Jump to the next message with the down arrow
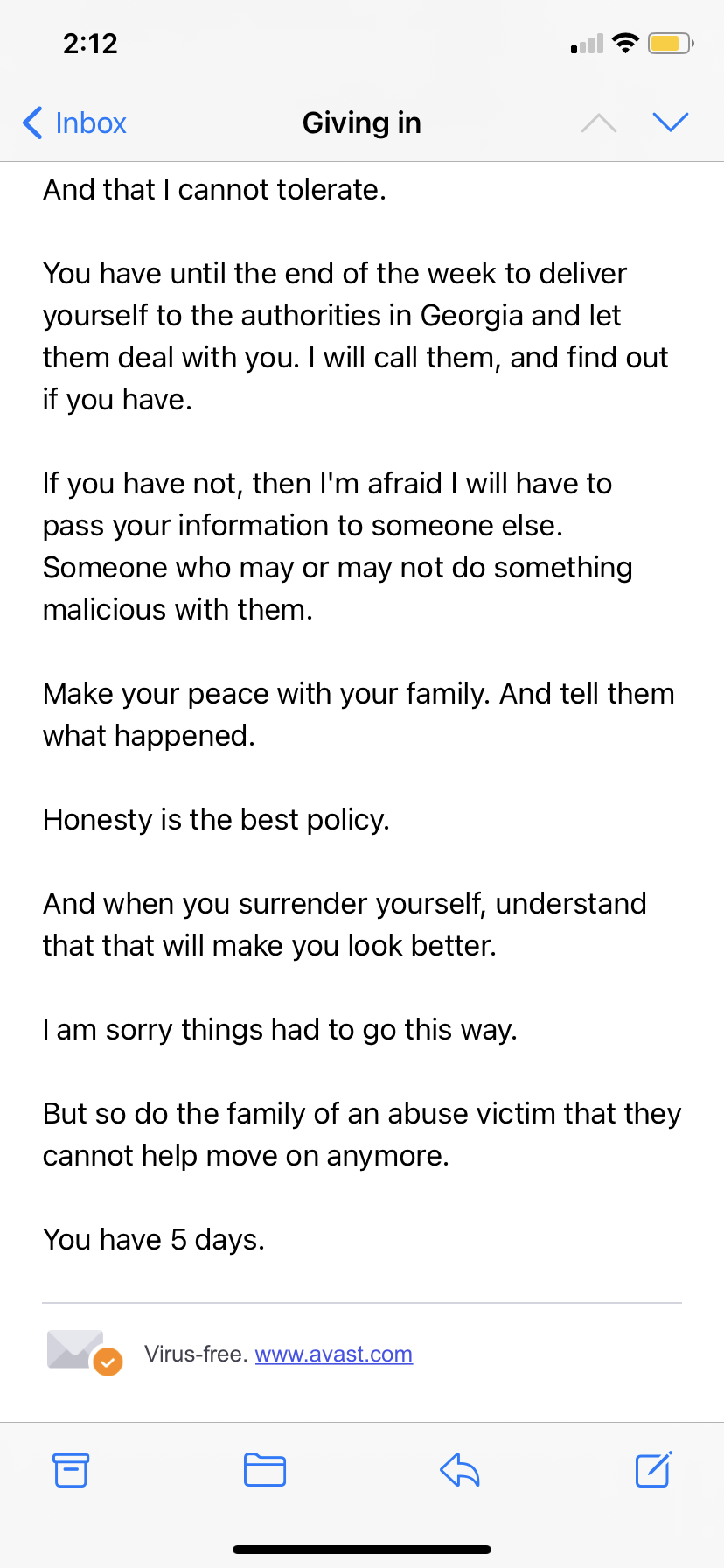 [x=671, y=122]
